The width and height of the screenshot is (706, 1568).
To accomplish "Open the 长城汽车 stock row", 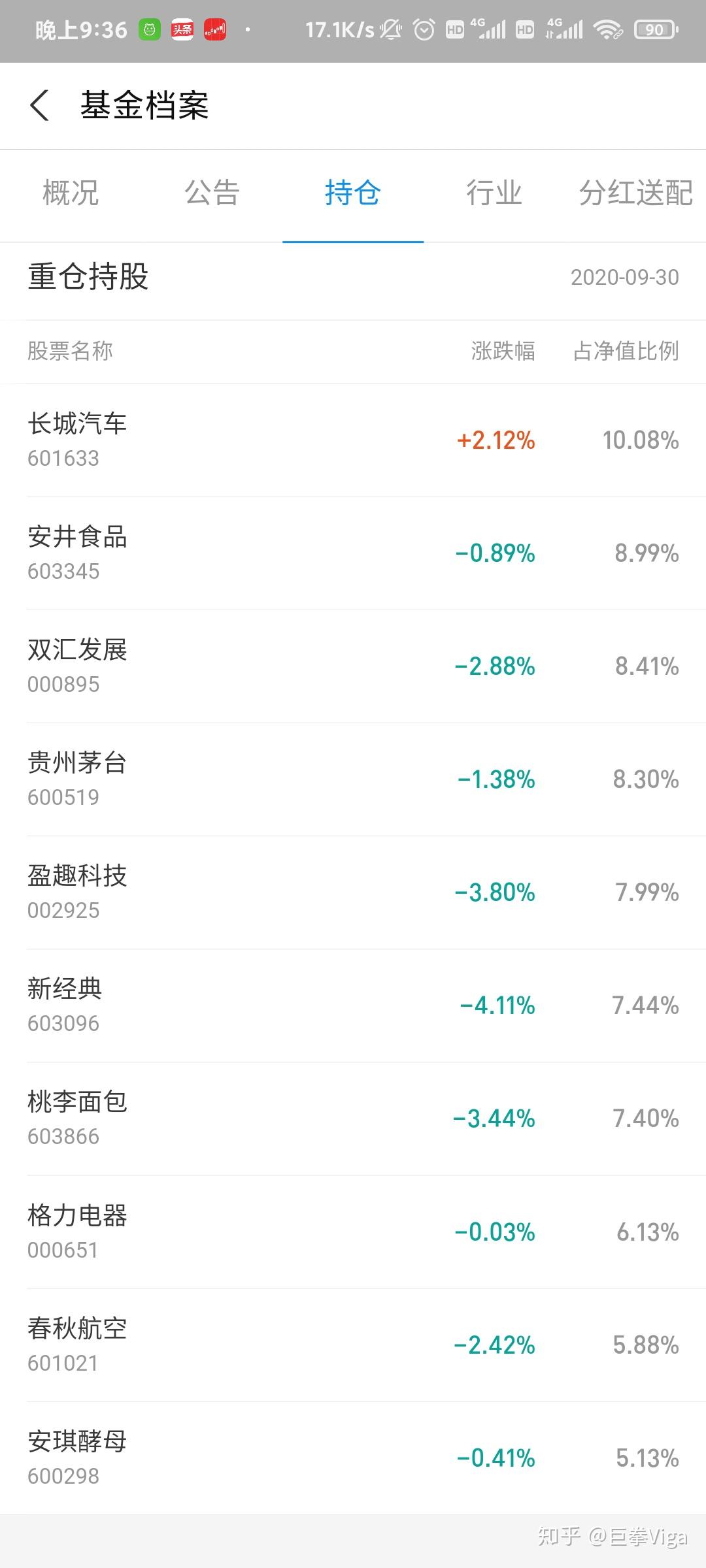I will point(353,440).
